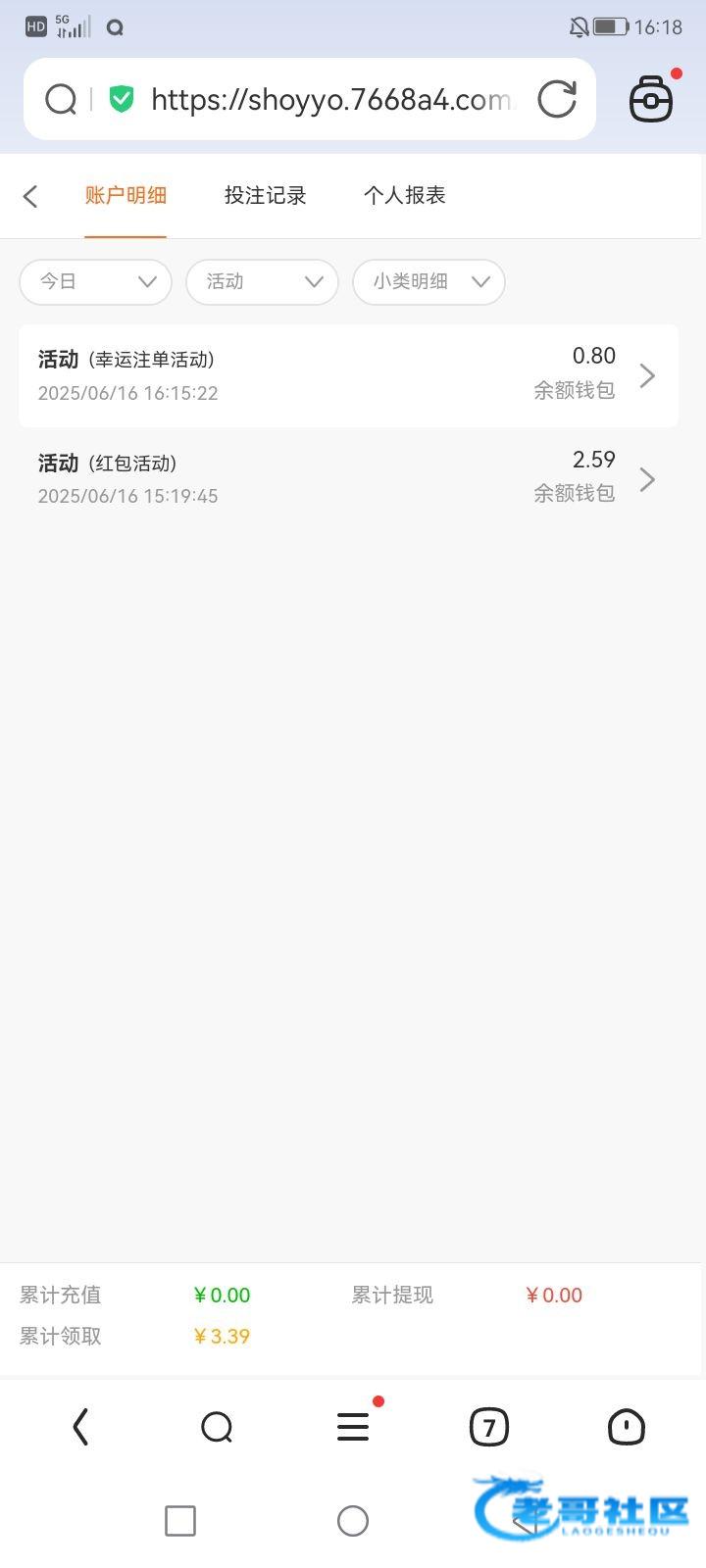The image size is (706, 1568).
Task: Go back using the page's back arrow
Action: 30,196
